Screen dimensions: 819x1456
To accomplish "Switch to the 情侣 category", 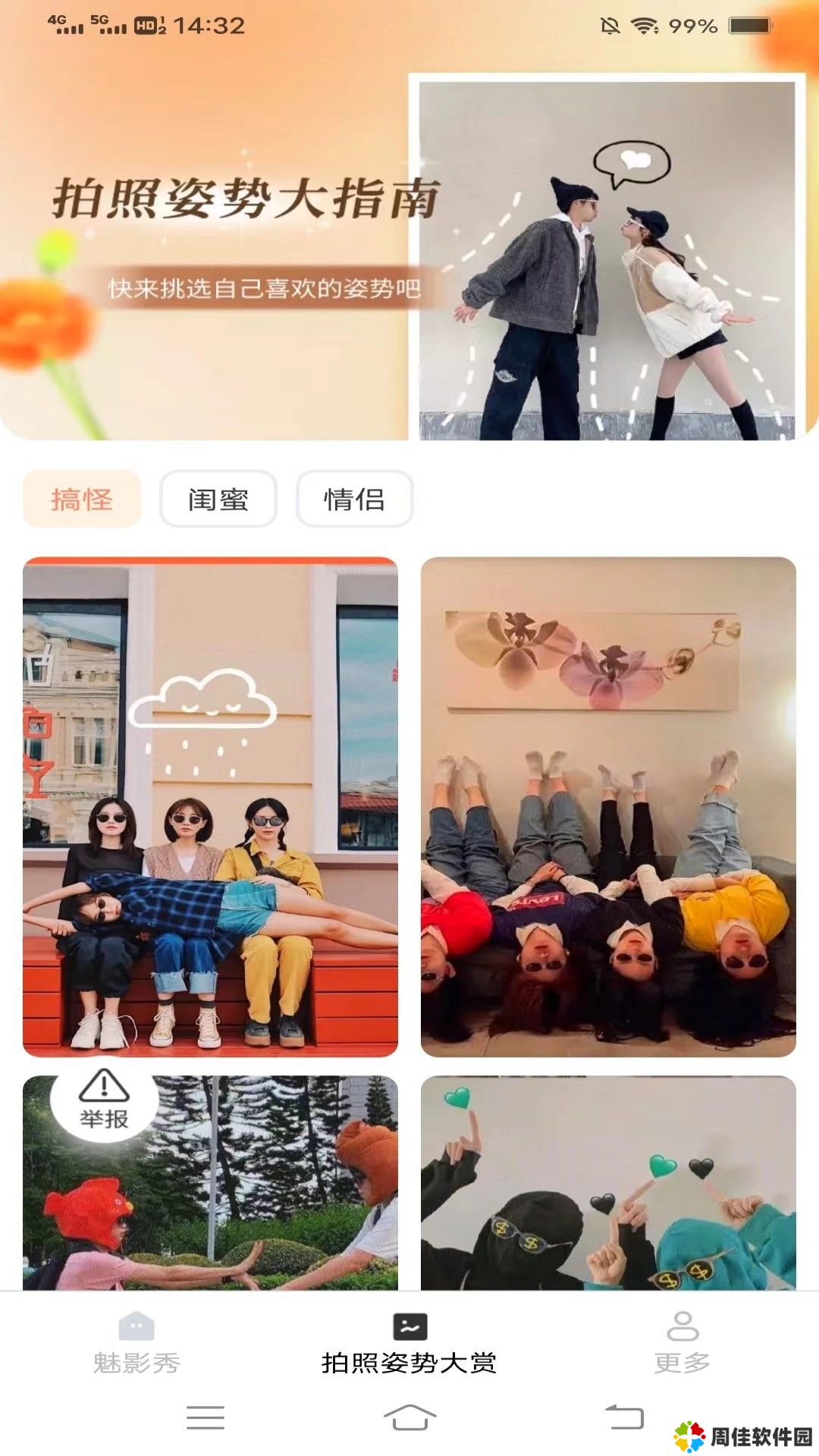I will click(x=354, y=499).
